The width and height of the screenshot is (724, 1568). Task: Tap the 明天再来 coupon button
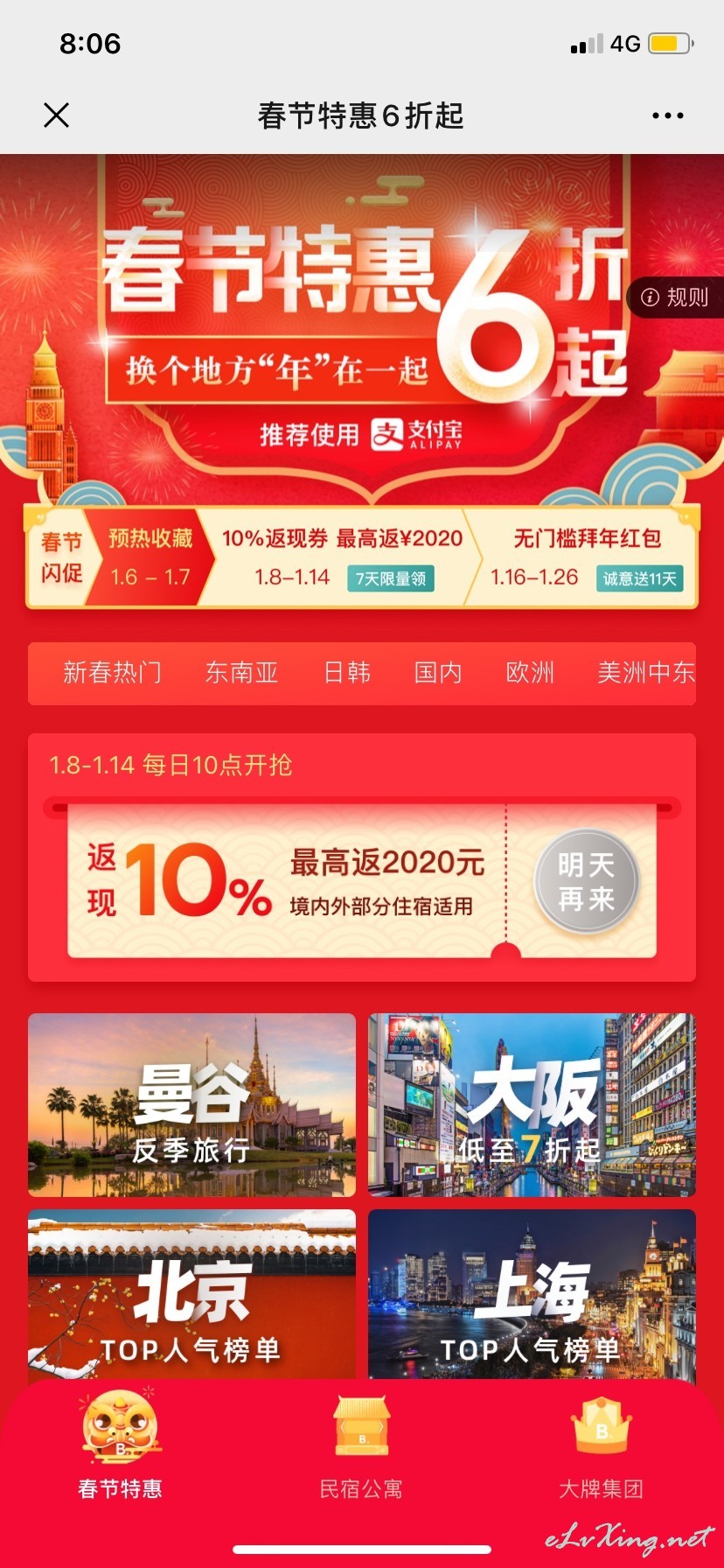click(x=587, y=881)
